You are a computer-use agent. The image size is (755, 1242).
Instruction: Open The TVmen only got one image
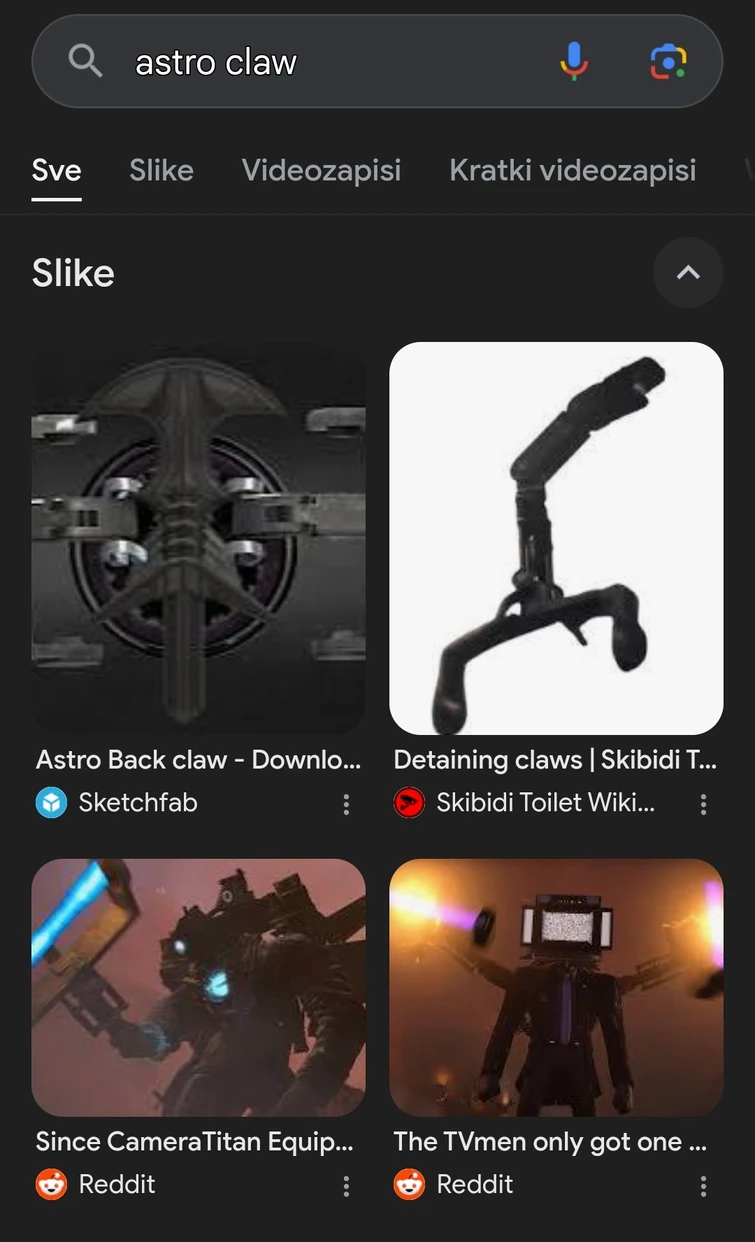tap(556, 987)
